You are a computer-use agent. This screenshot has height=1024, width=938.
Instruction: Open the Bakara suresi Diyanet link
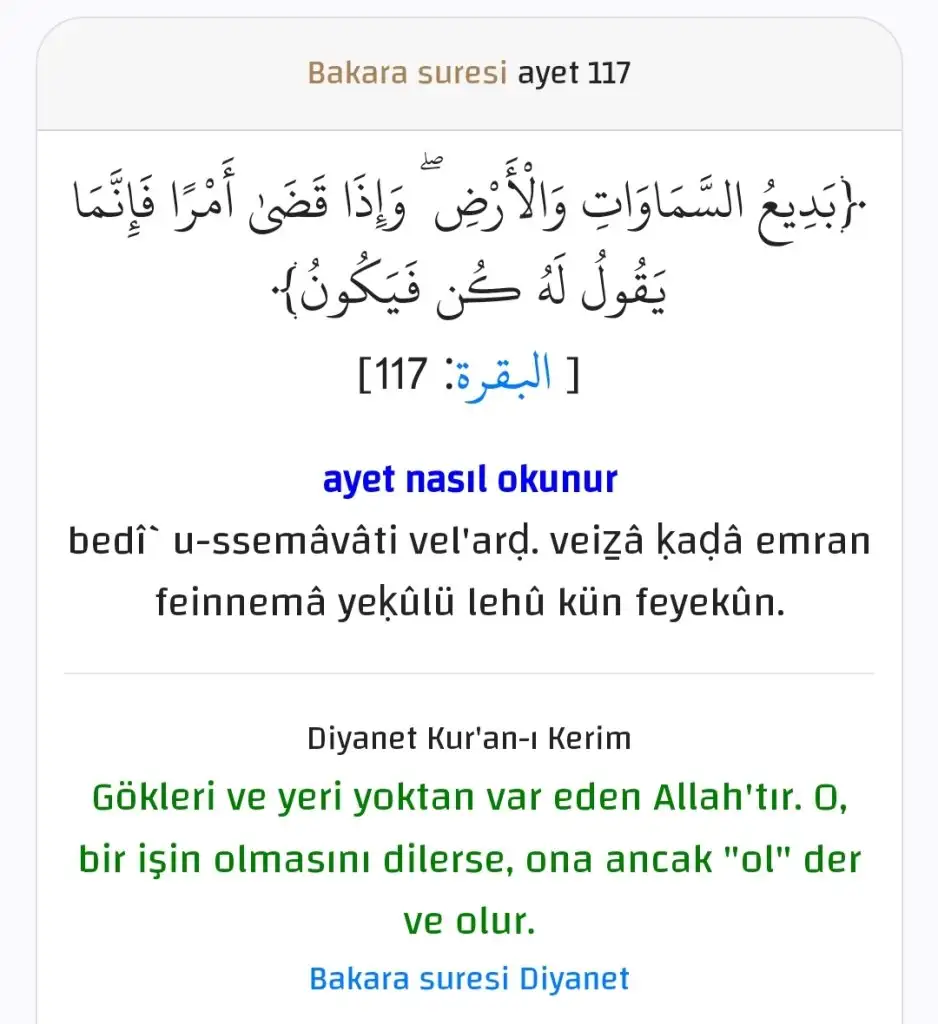[x=469, y=977]
